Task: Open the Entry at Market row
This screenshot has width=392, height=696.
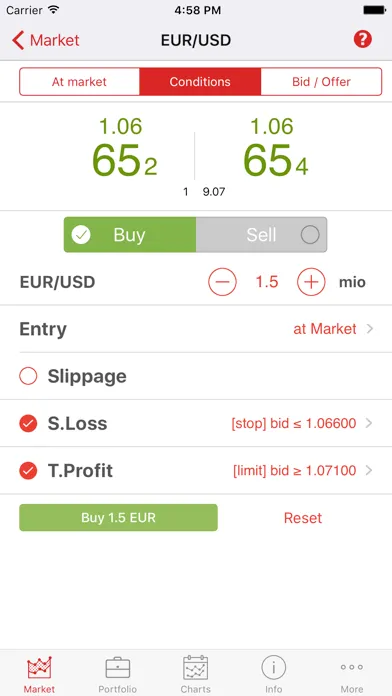Action: (196, 329)
